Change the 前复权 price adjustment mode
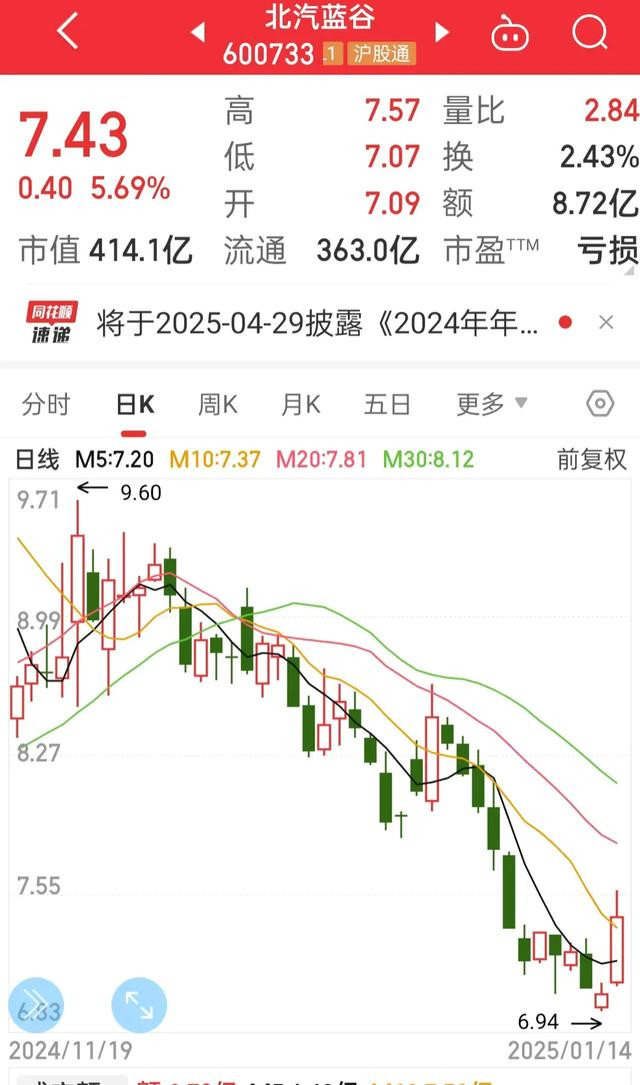640x1085 pixels. coord(591,460)
